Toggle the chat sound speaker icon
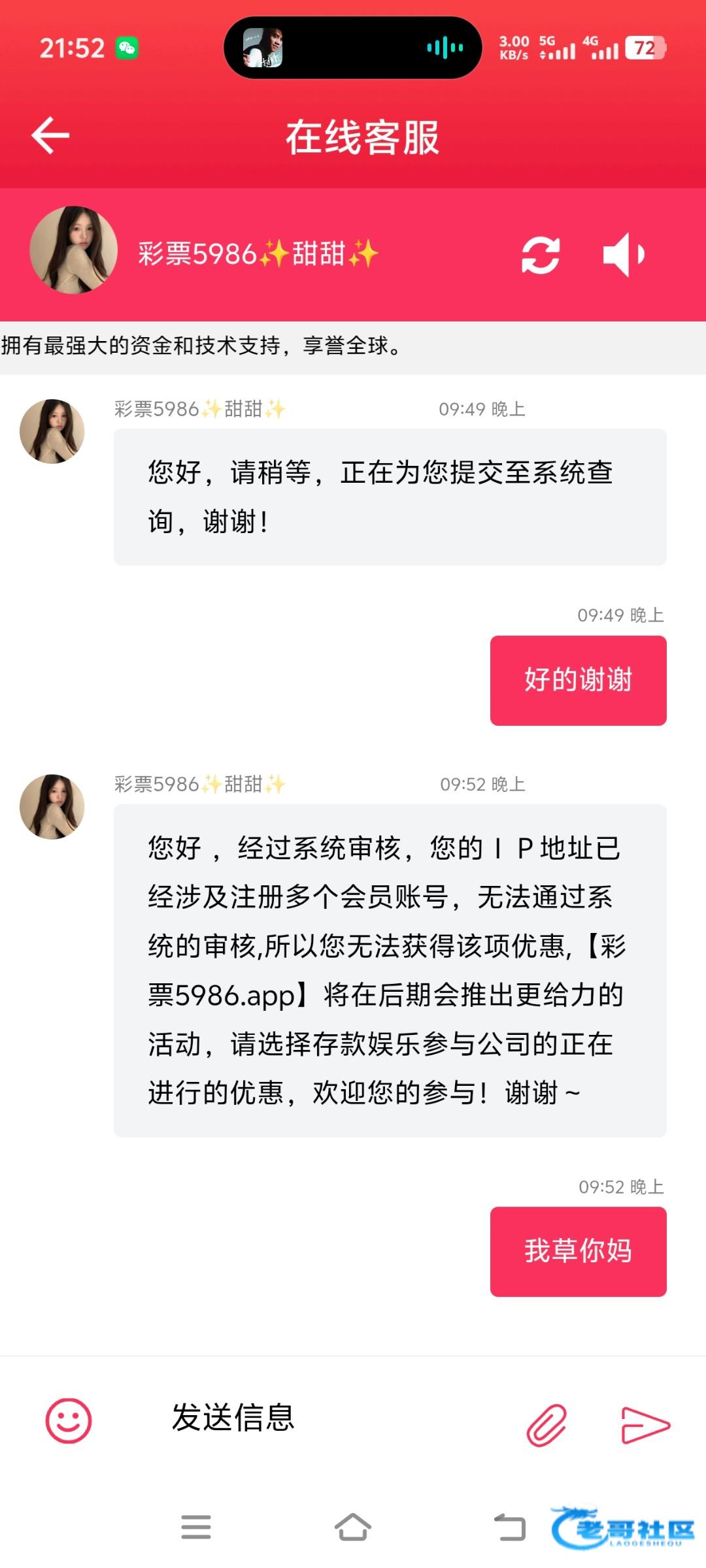The width and height of the screenshot is (706, 1568). tap(623, 255)
